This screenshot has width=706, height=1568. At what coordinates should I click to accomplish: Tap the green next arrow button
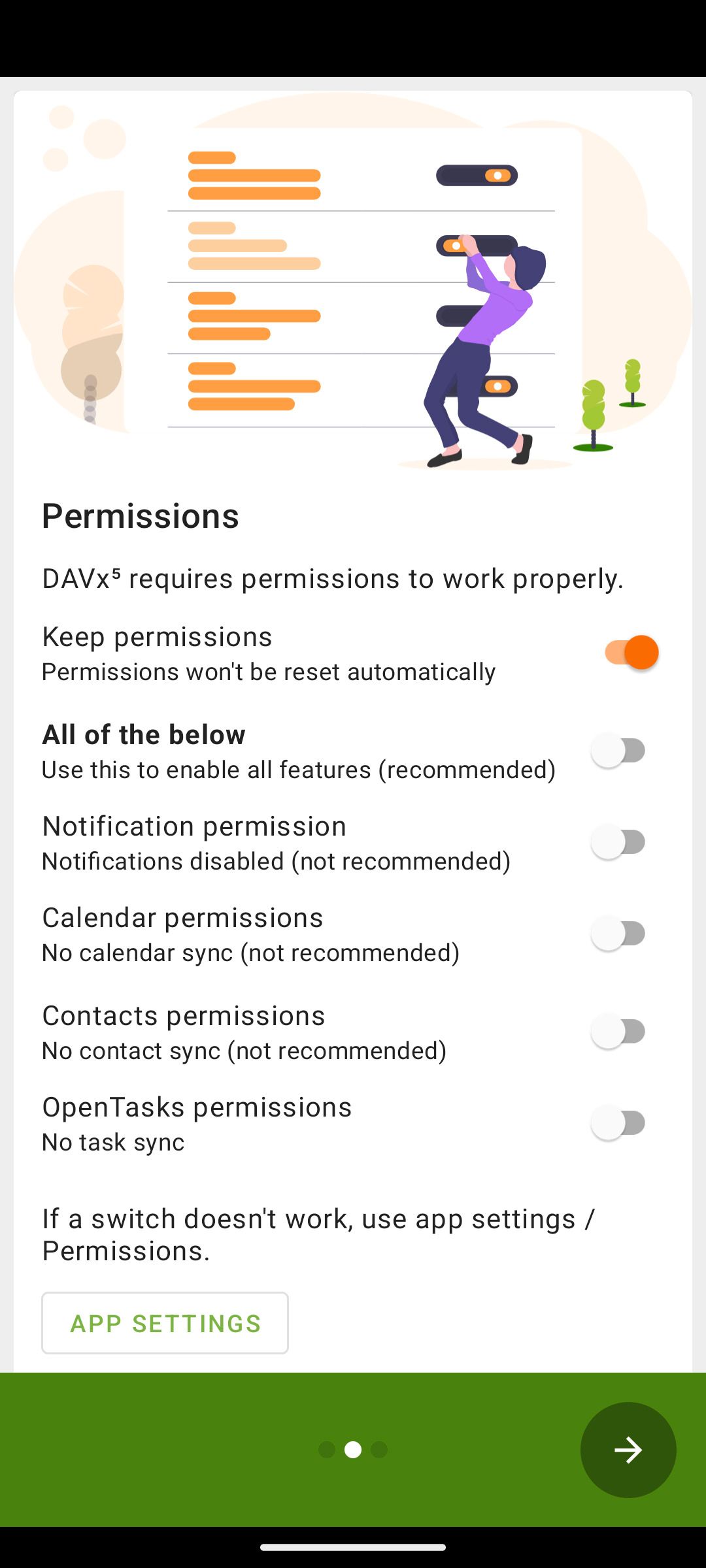(x=628, y=1450)
